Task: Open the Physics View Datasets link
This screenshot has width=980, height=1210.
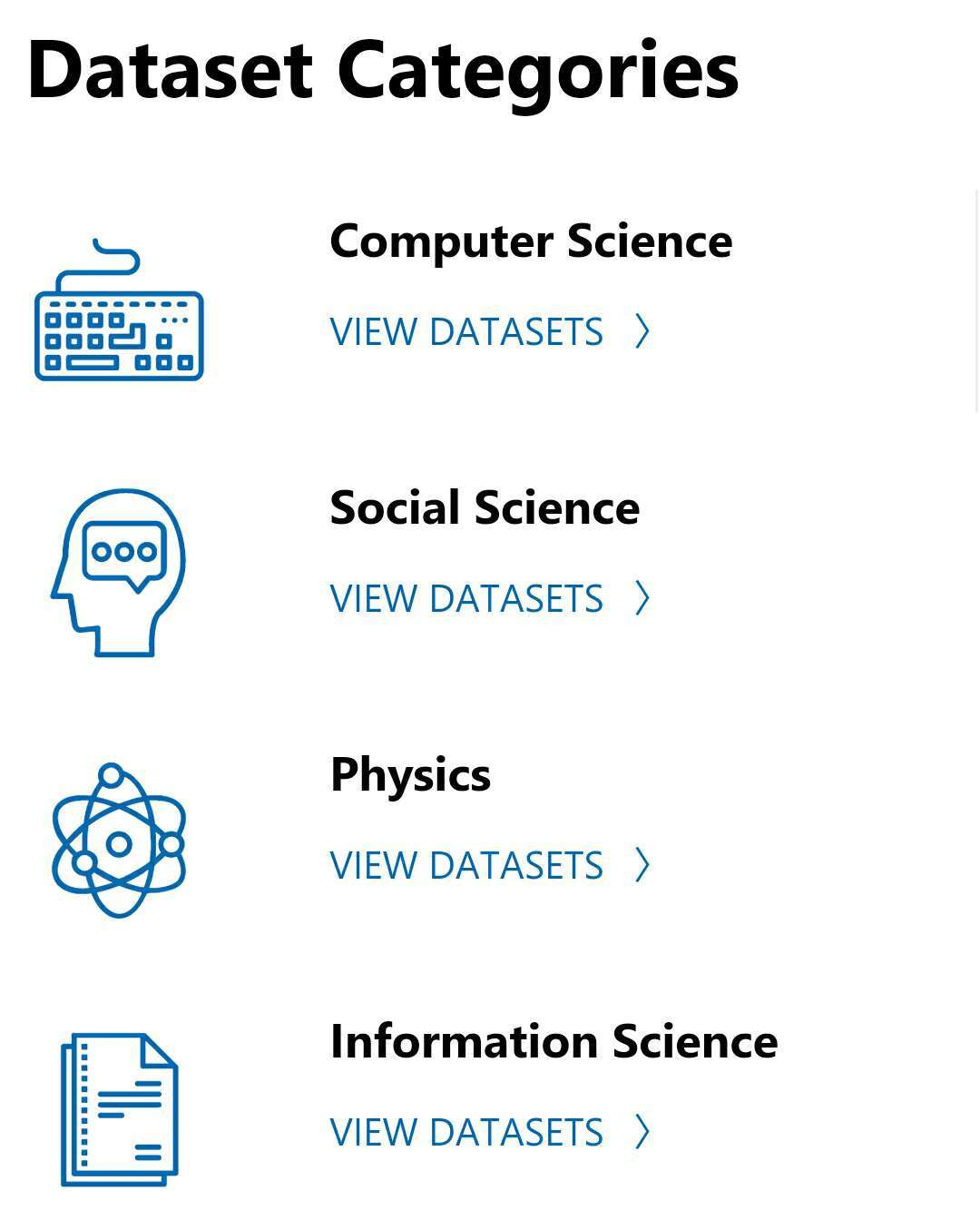Action: coord(488,866)
